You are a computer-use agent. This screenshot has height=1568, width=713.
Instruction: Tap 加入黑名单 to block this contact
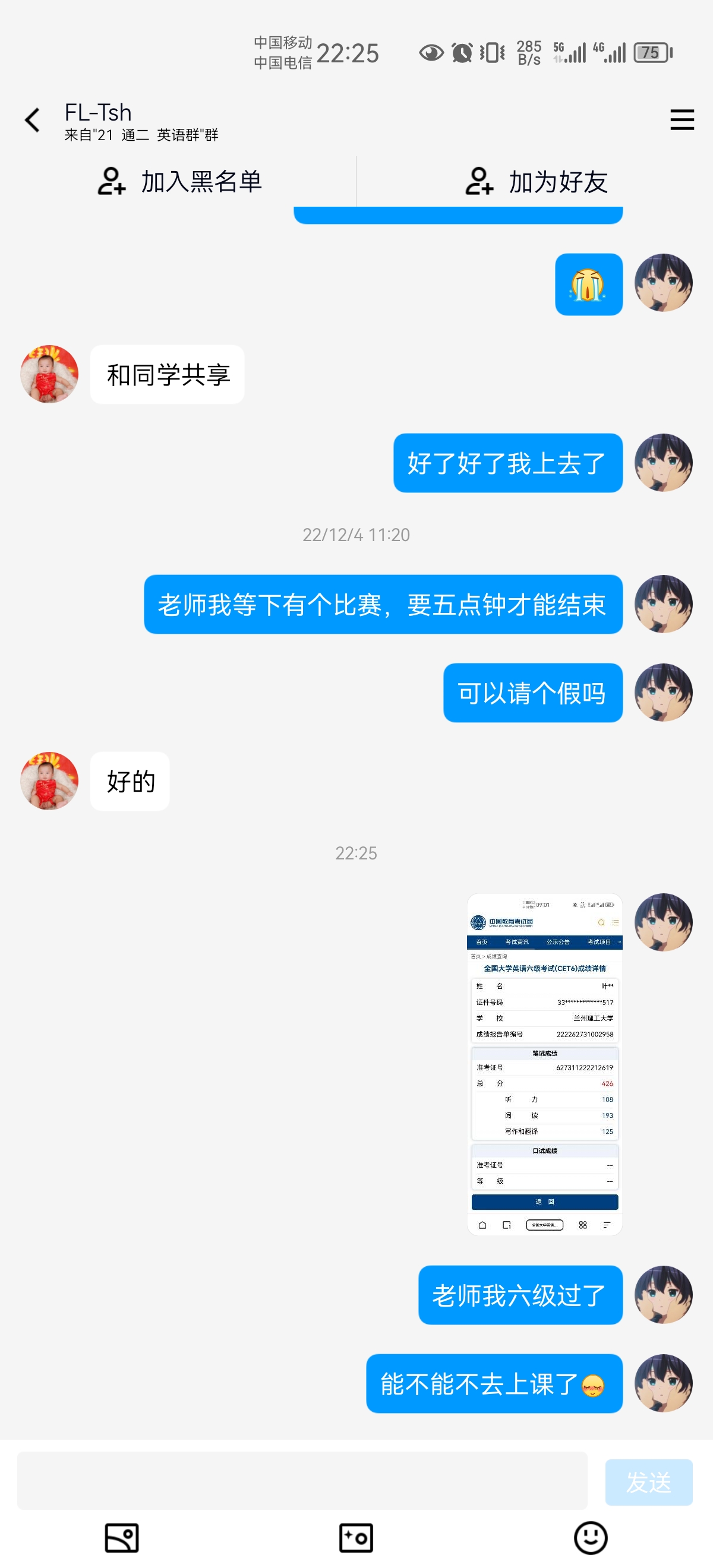point(179,181)
